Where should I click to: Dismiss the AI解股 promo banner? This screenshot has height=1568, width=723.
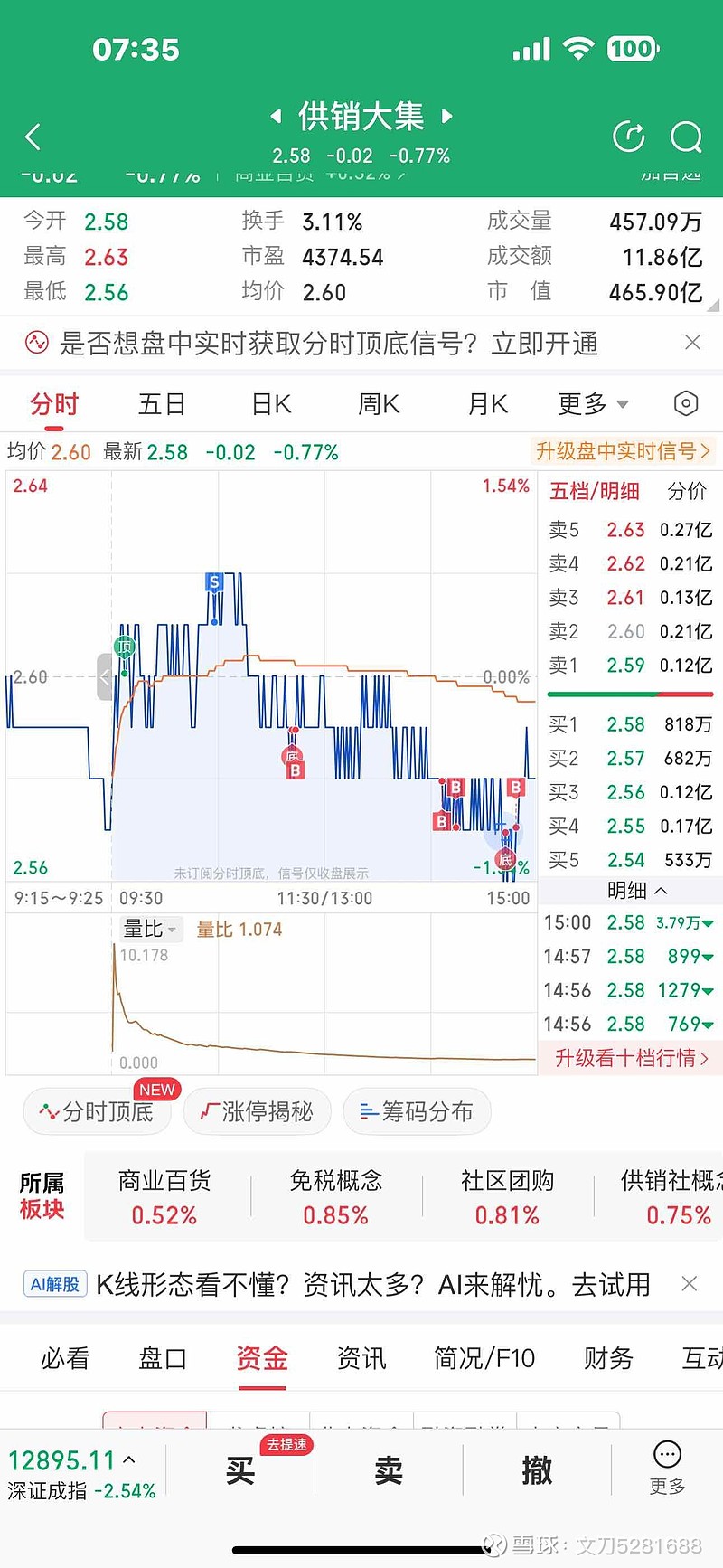691,1284
